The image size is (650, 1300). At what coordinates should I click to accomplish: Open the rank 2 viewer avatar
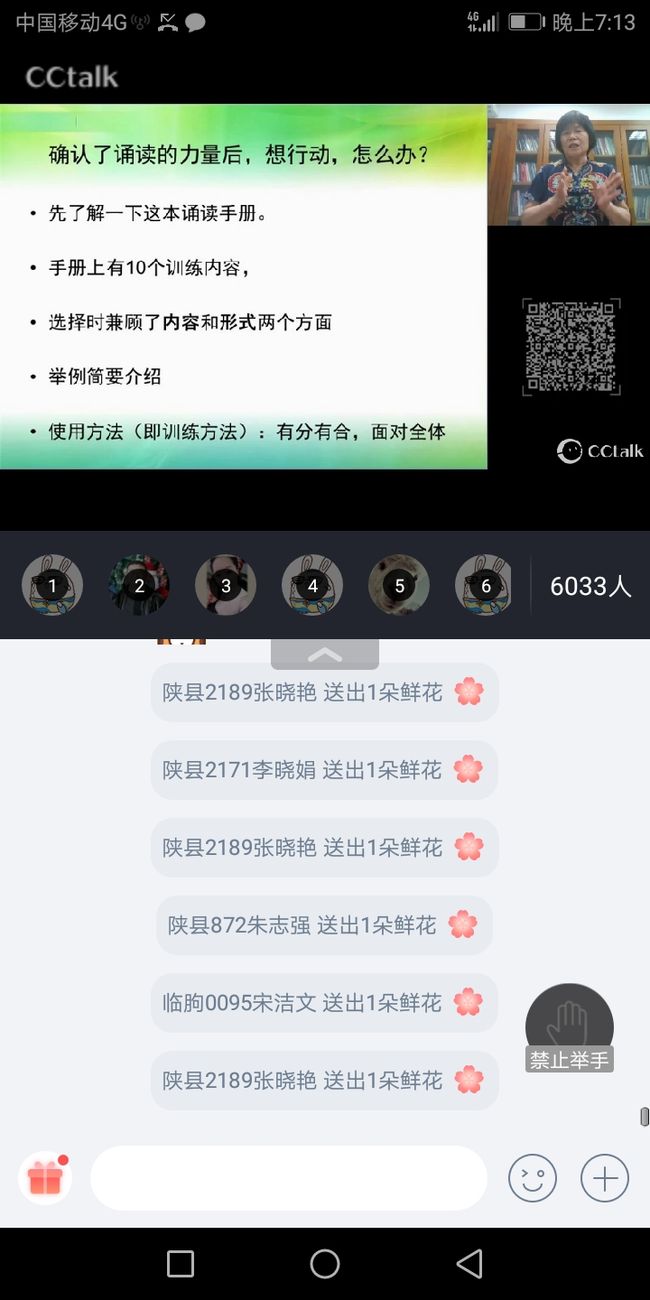pos(139,585)
